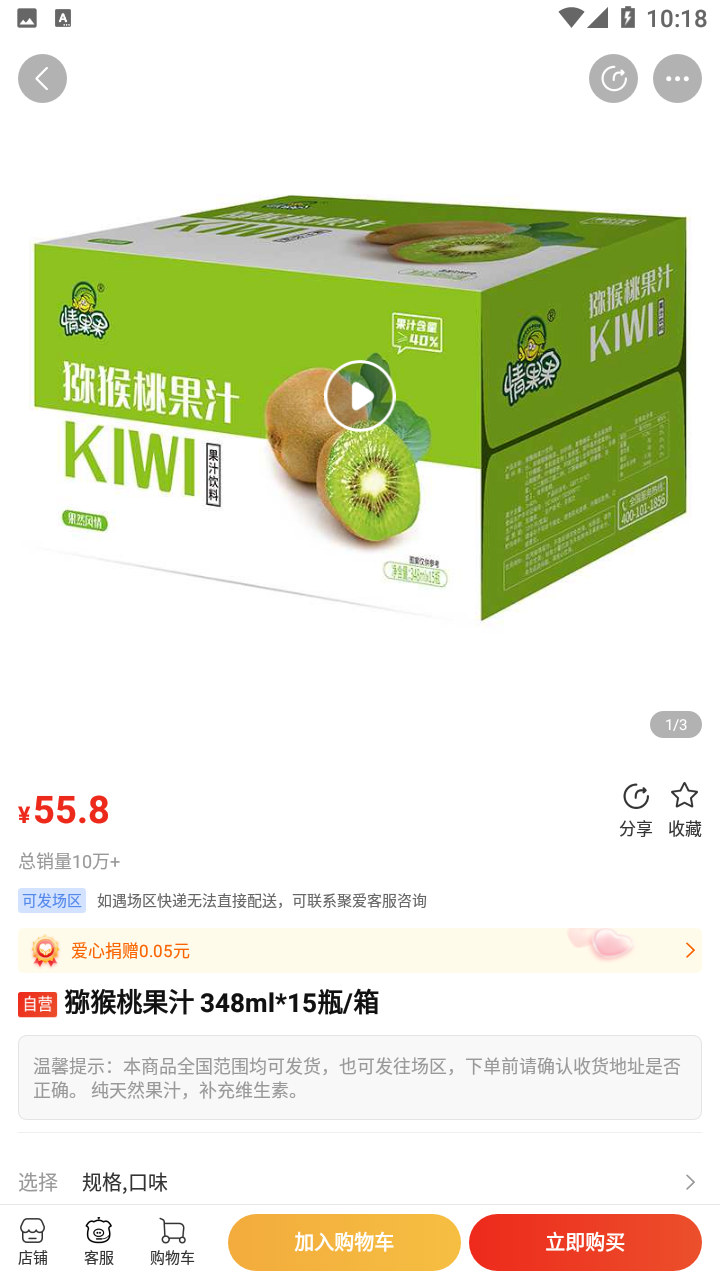The width and height of the screenshot is (720, 1280).
Task: Open the 店铺 store page
Action: click(32, 1242)
